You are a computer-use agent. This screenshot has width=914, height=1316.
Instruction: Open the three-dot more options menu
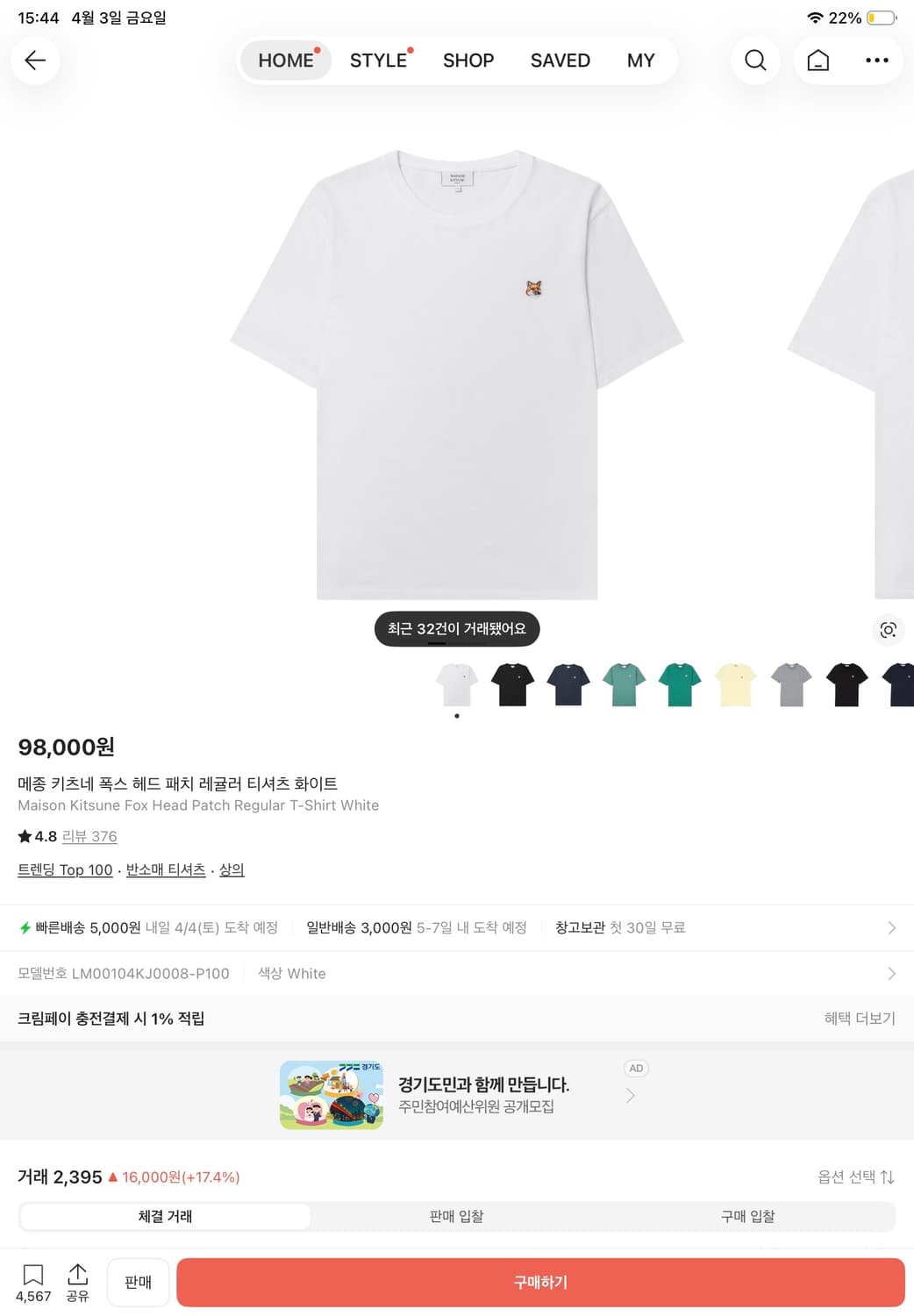[x=877, y=61]
